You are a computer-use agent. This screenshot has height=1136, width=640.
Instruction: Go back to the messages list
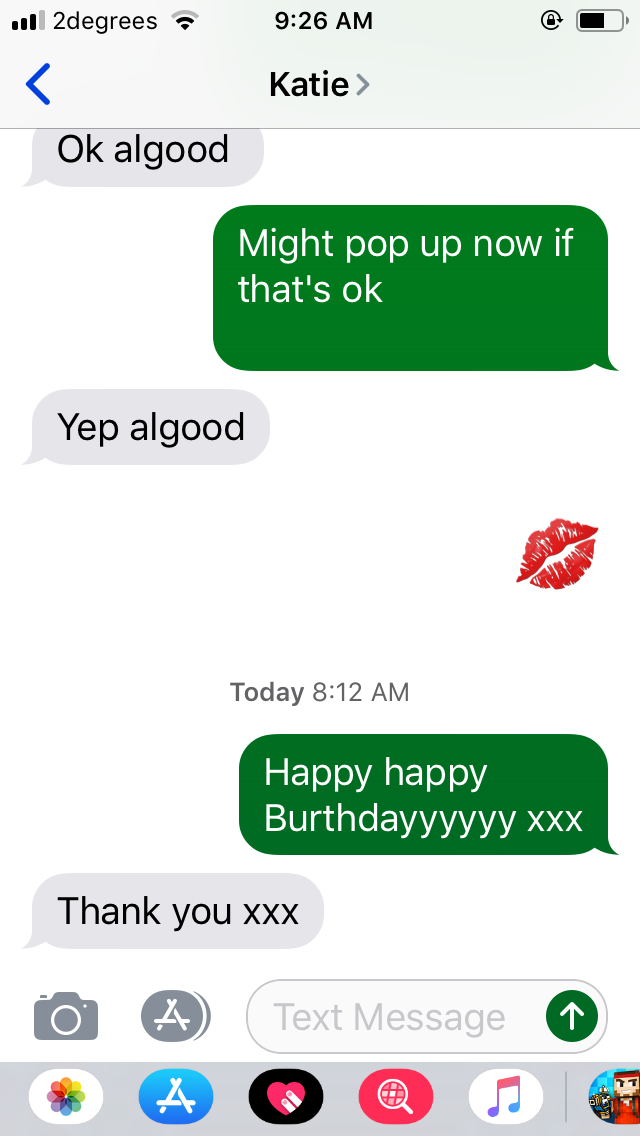coord(38,85)
